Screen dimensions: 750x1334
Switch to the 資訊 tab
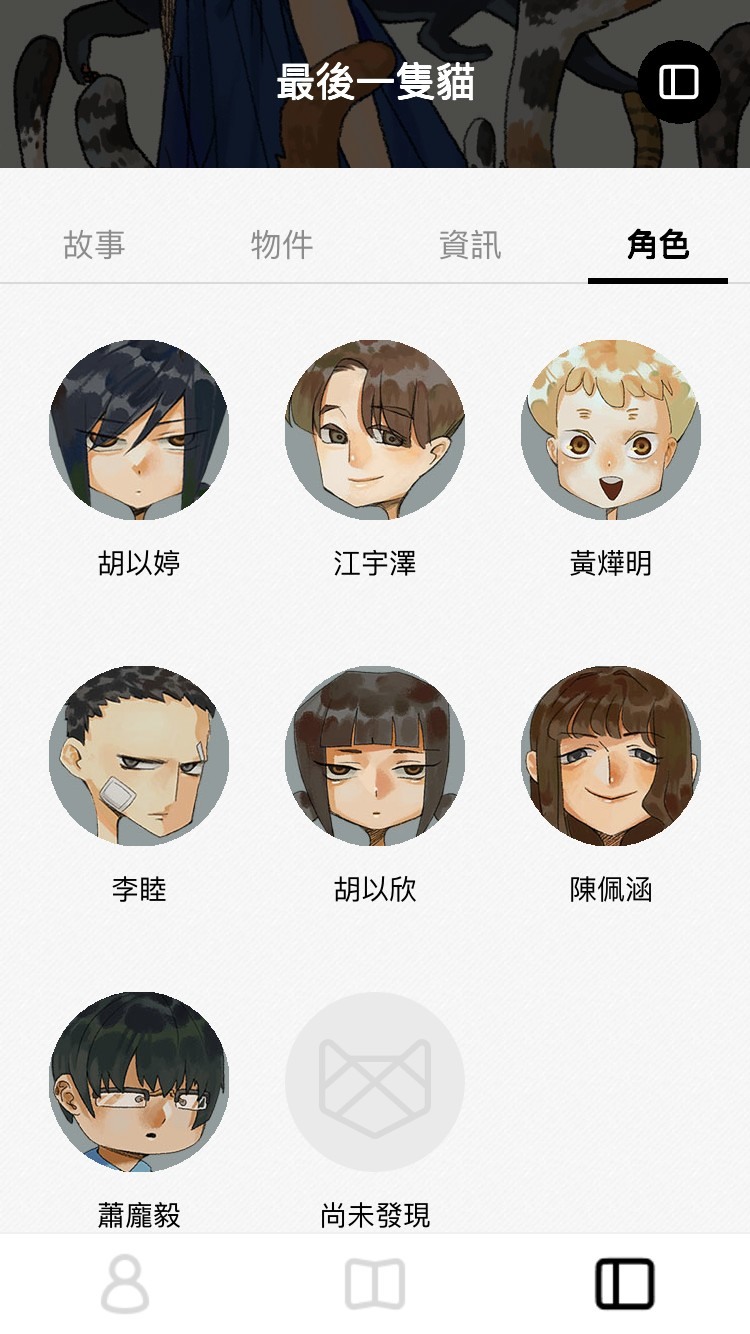pyautogui.click(x=469, y=245)
